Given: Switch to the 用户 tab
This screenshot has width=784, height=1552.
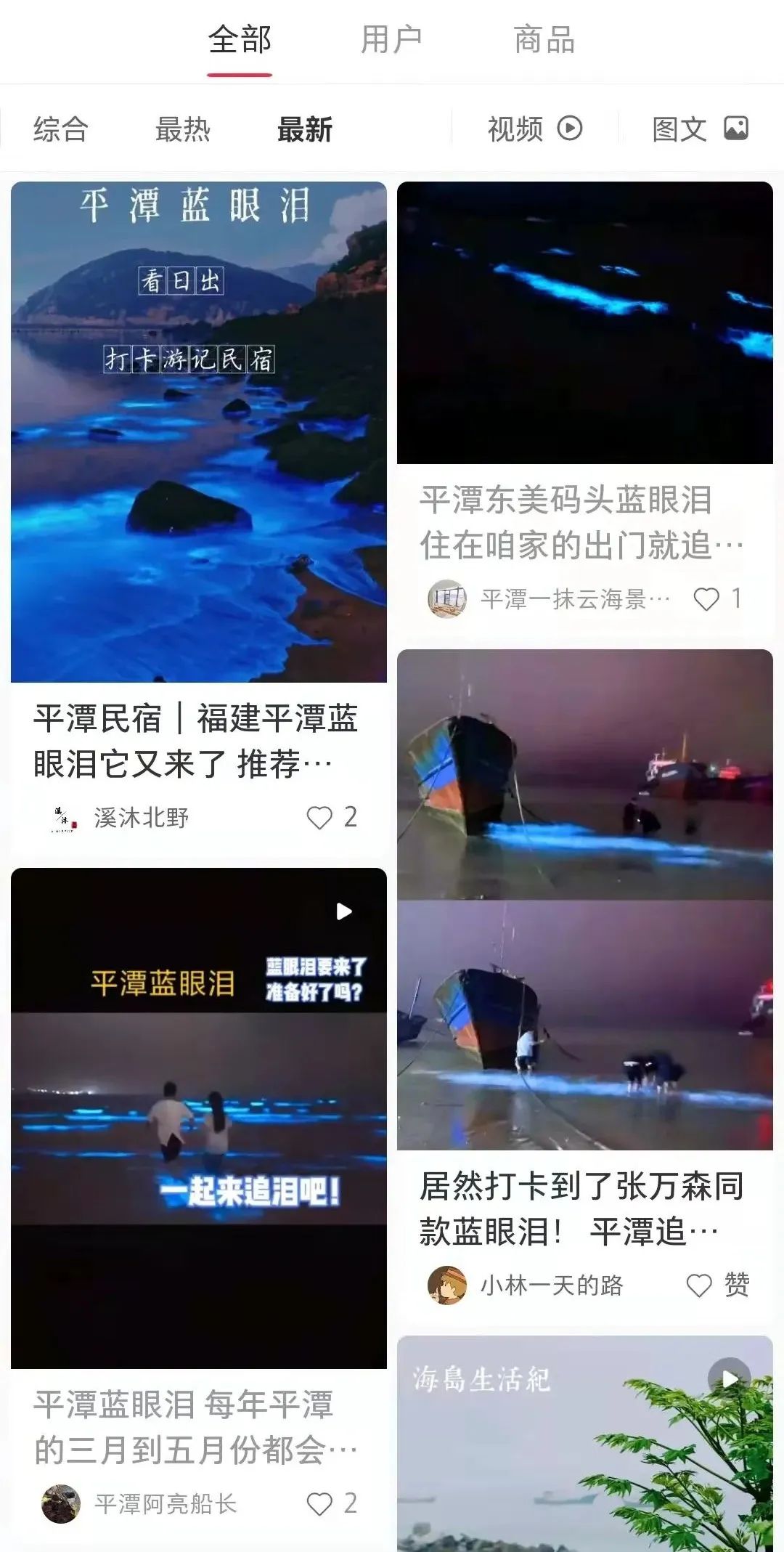Looking at the screenshot, I should [x=391, y=40].
